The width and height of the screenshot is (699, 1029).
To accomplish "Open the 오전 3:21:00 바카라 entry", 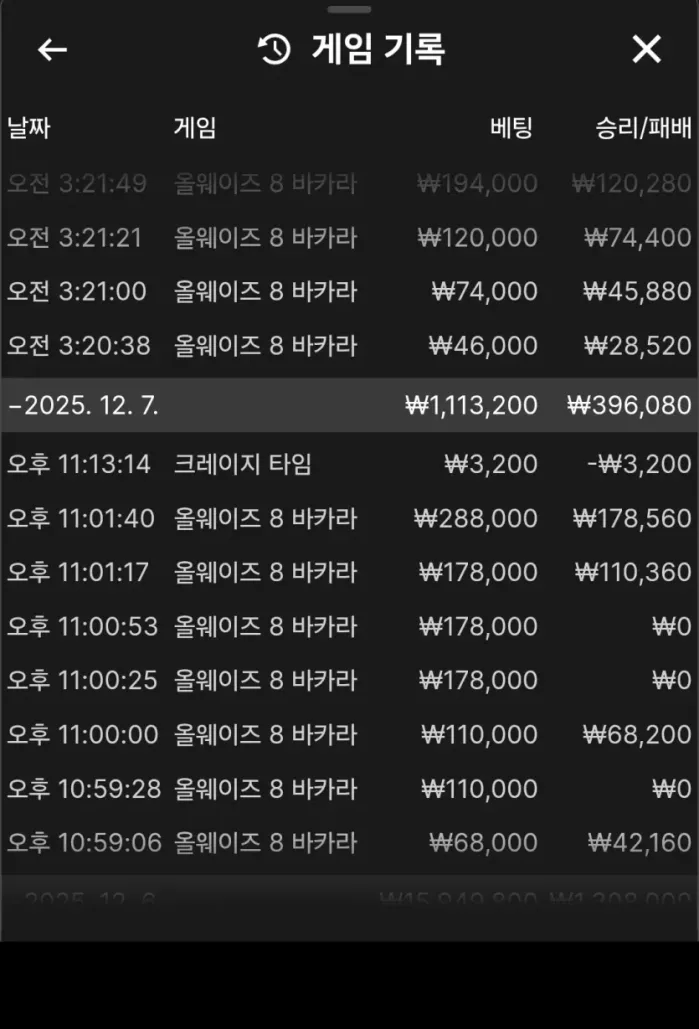I will pos(349,292).
